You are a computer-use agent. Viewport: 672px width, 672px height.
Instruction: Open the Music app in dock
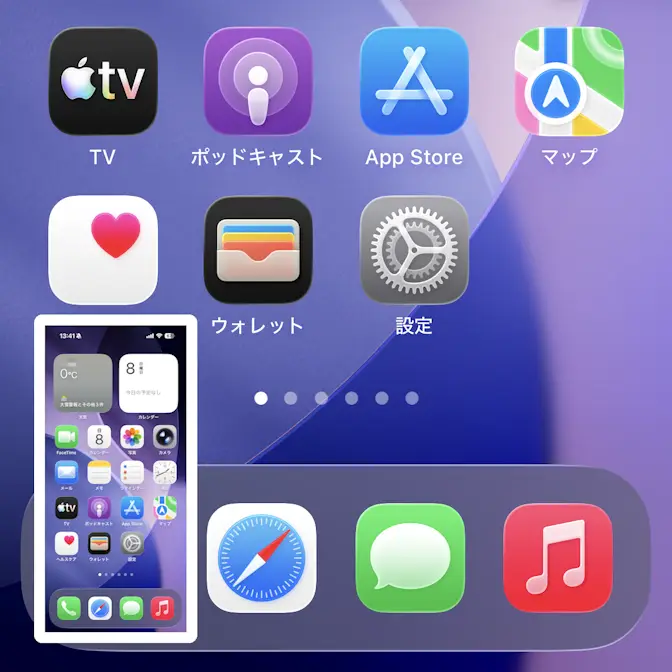[558, 558]
